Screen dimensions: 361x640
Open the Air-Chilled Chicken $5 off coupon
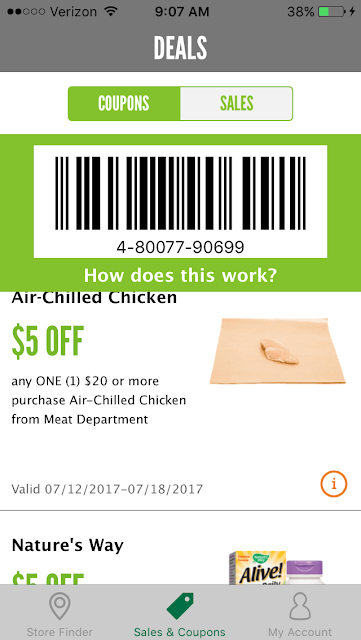[x=180, y=401]
